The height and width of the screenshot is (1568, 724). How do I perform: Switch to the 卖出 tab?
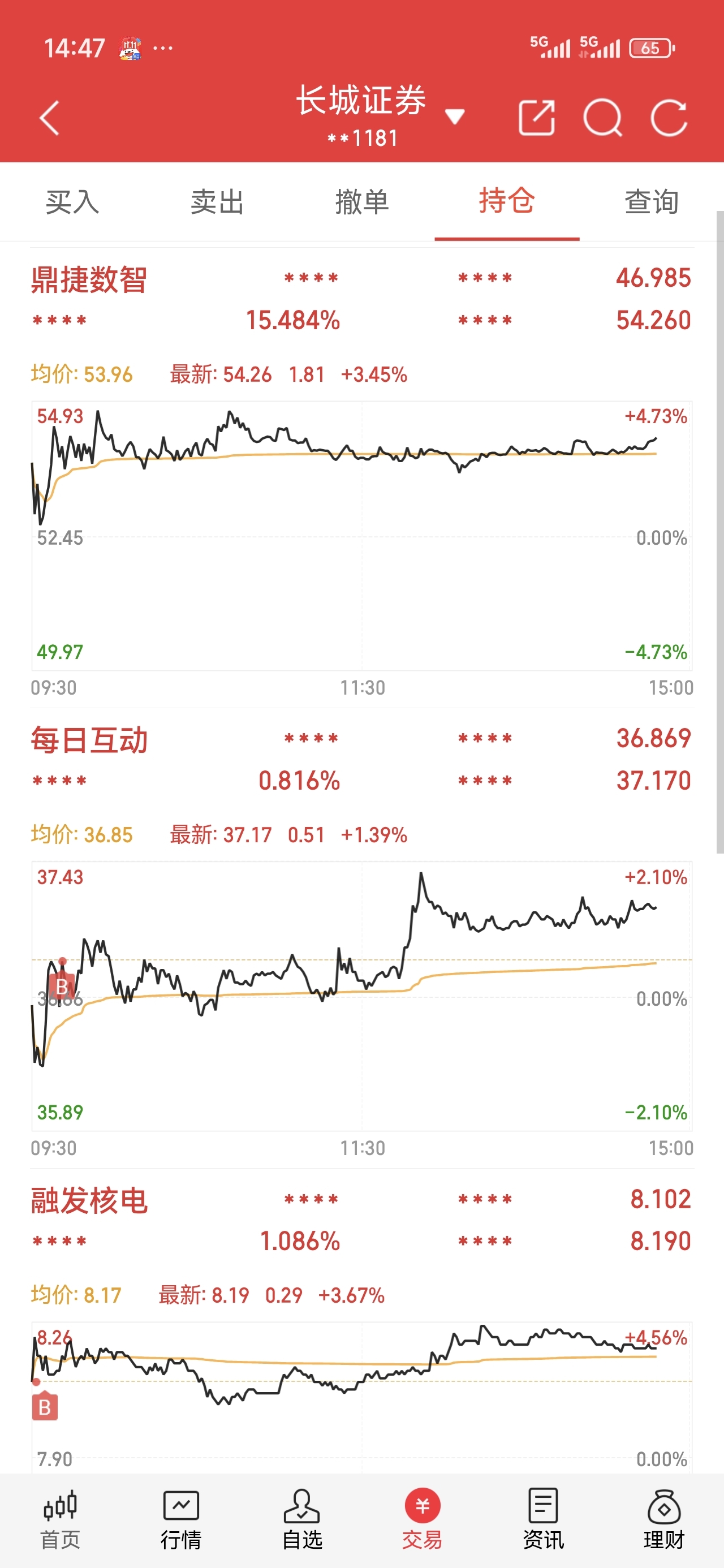point(217,202)
